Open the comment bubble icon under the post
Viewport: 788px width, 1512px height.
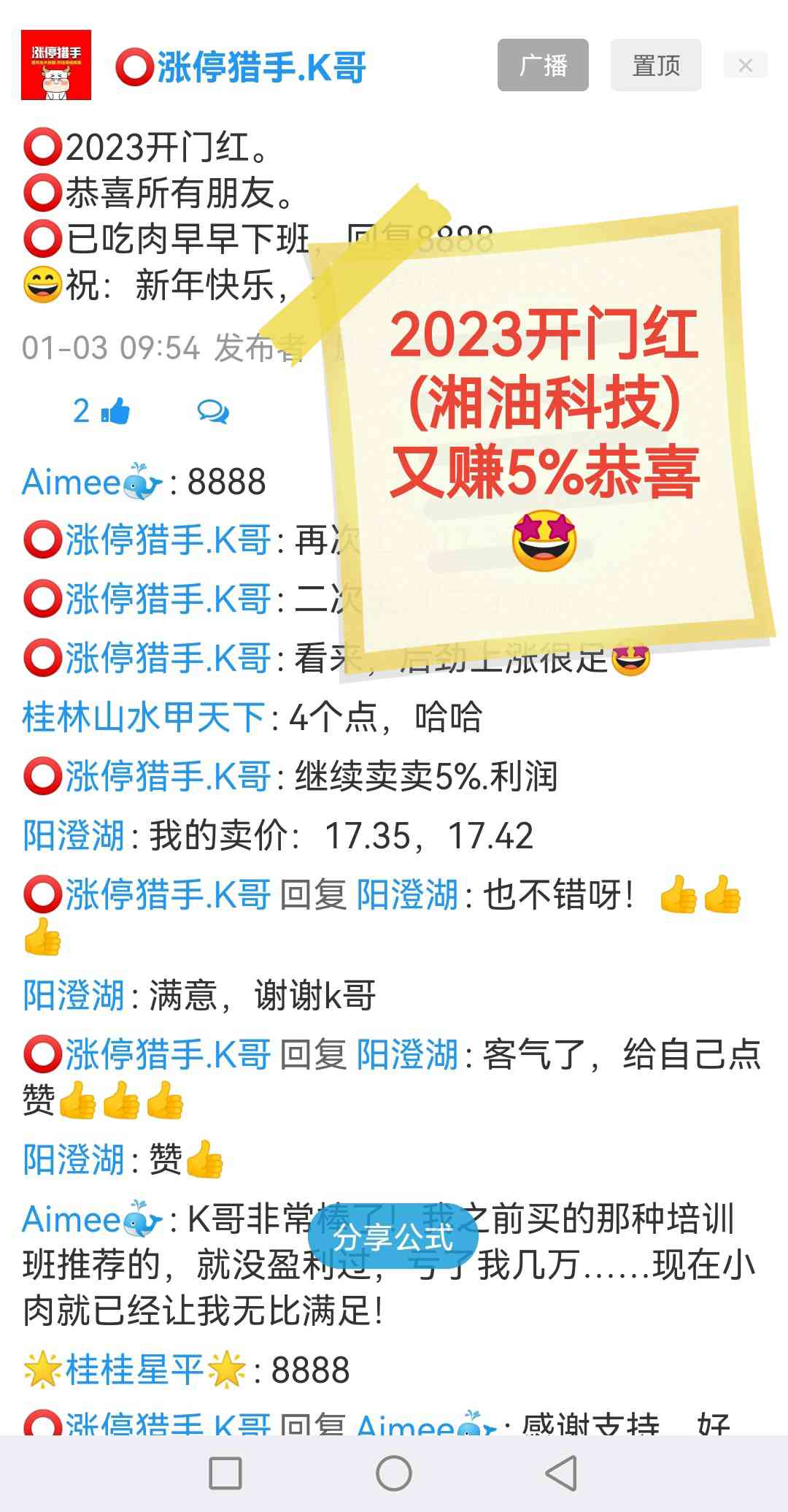coord(213,412)
